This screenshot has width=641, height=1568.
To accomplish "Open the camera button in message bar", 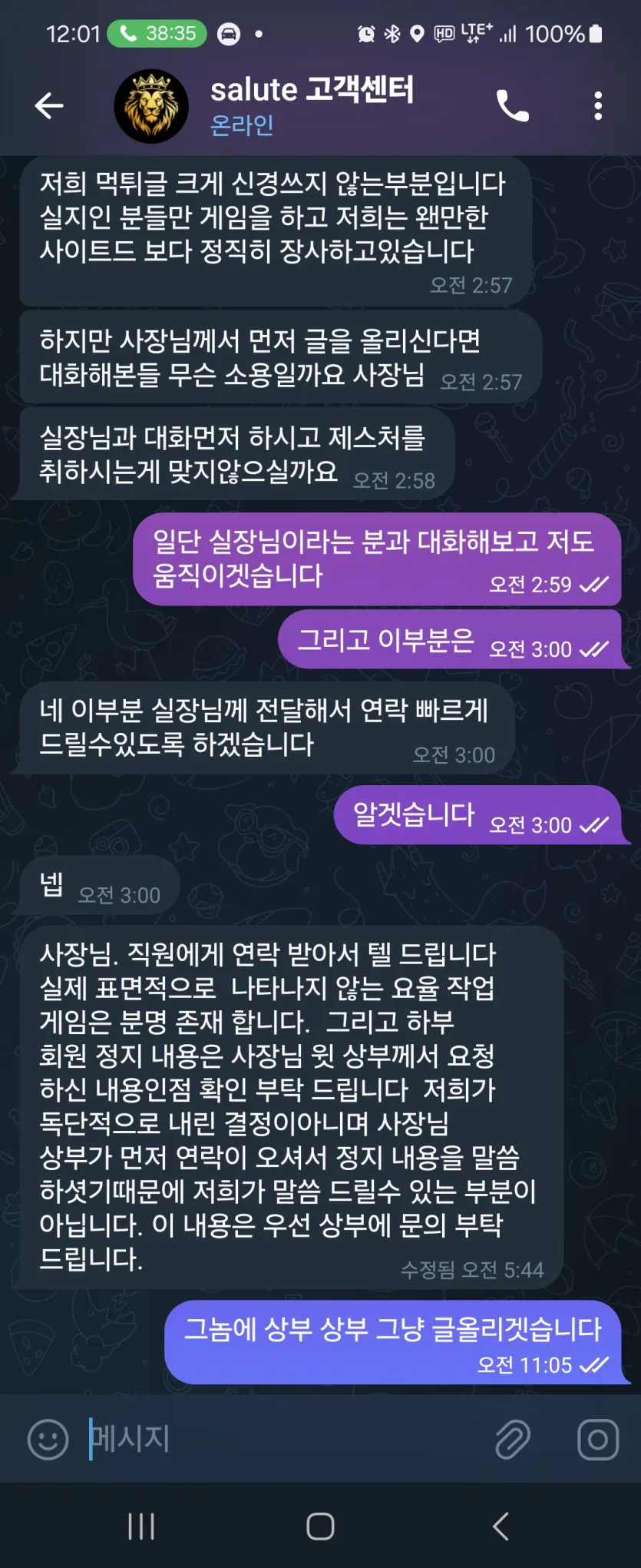I will (598, 1439).
